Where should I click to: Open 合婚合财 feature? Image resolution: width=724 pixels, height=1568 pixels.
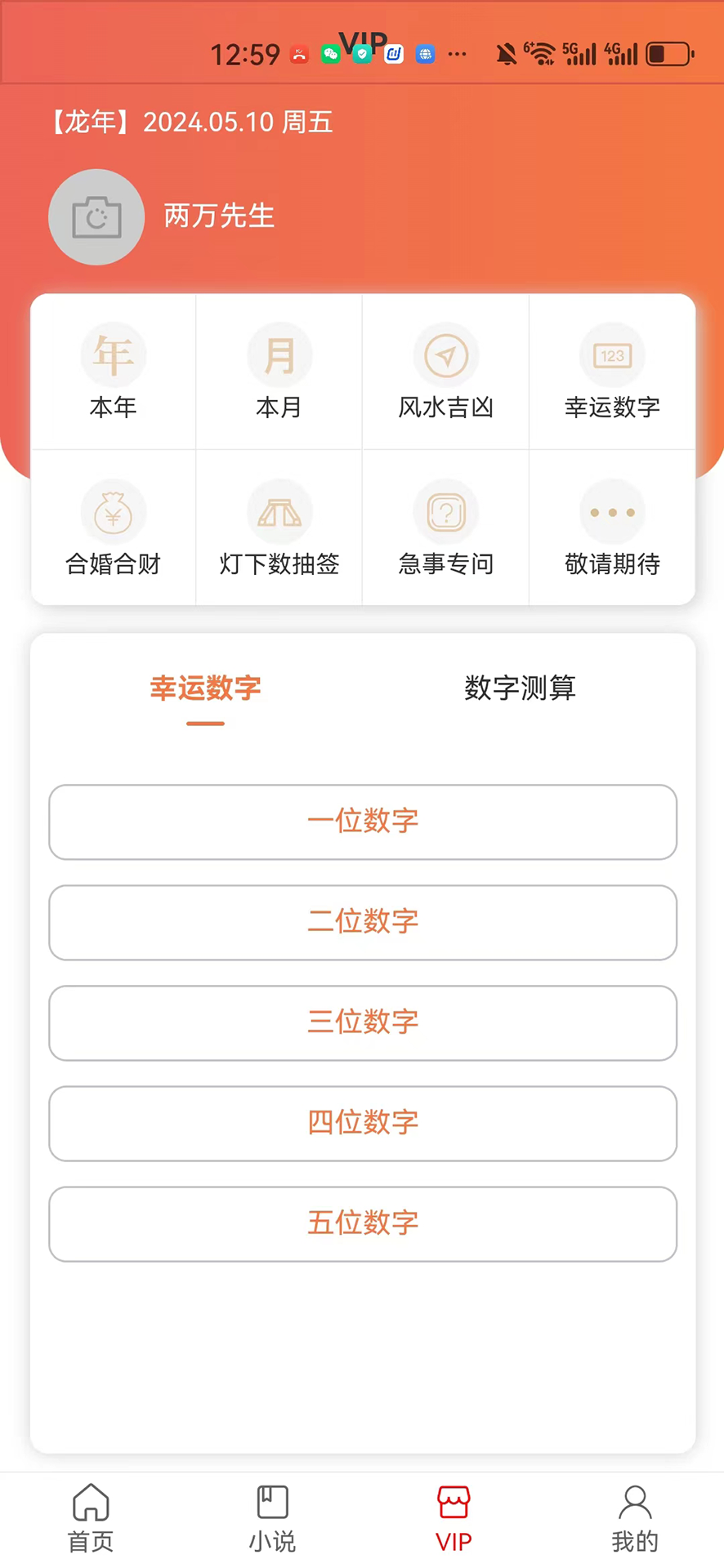tap(114, 528)
